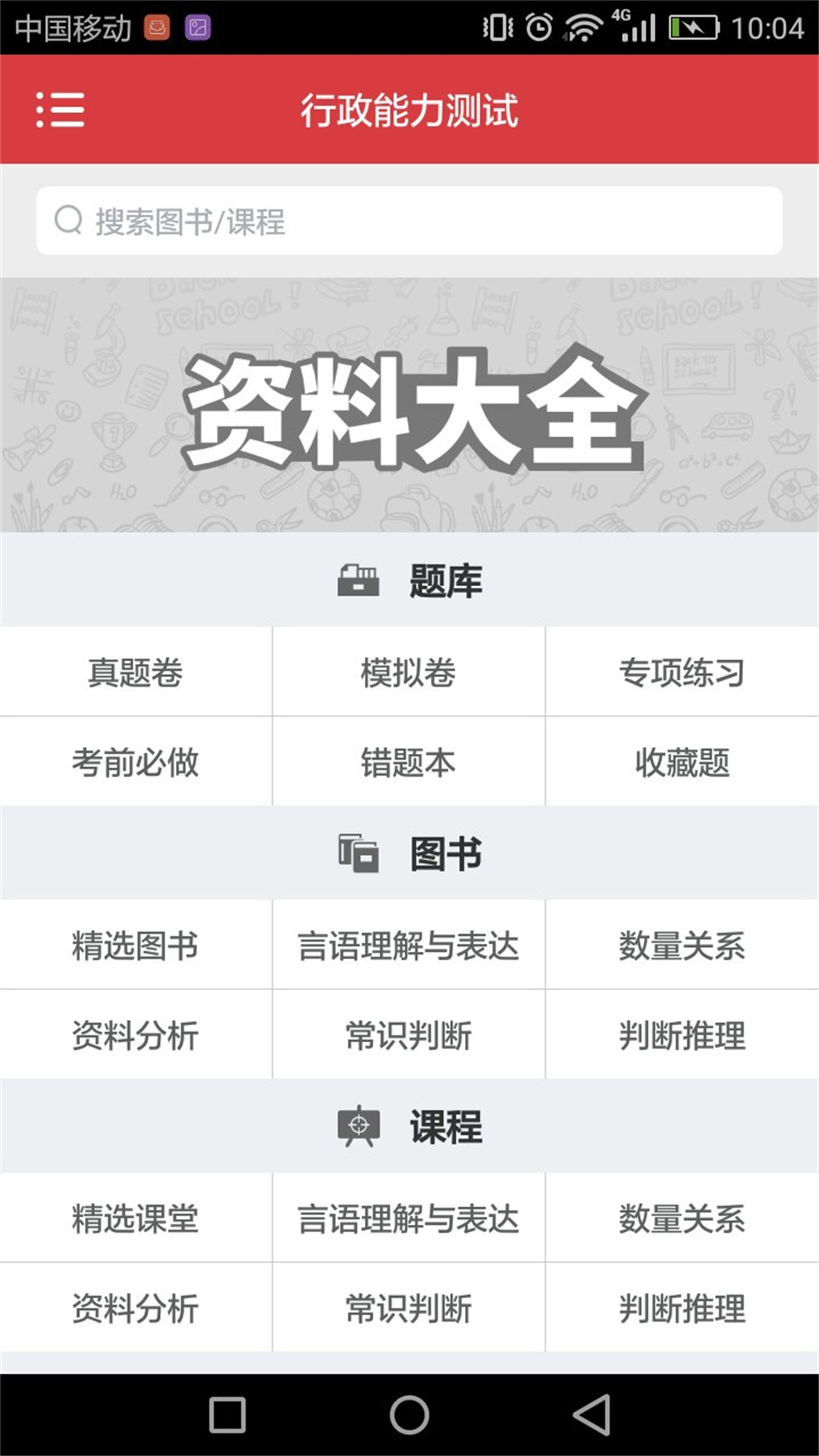Open 专项练习
This screenshot has height=1456, width=819.
coord(682,672)
